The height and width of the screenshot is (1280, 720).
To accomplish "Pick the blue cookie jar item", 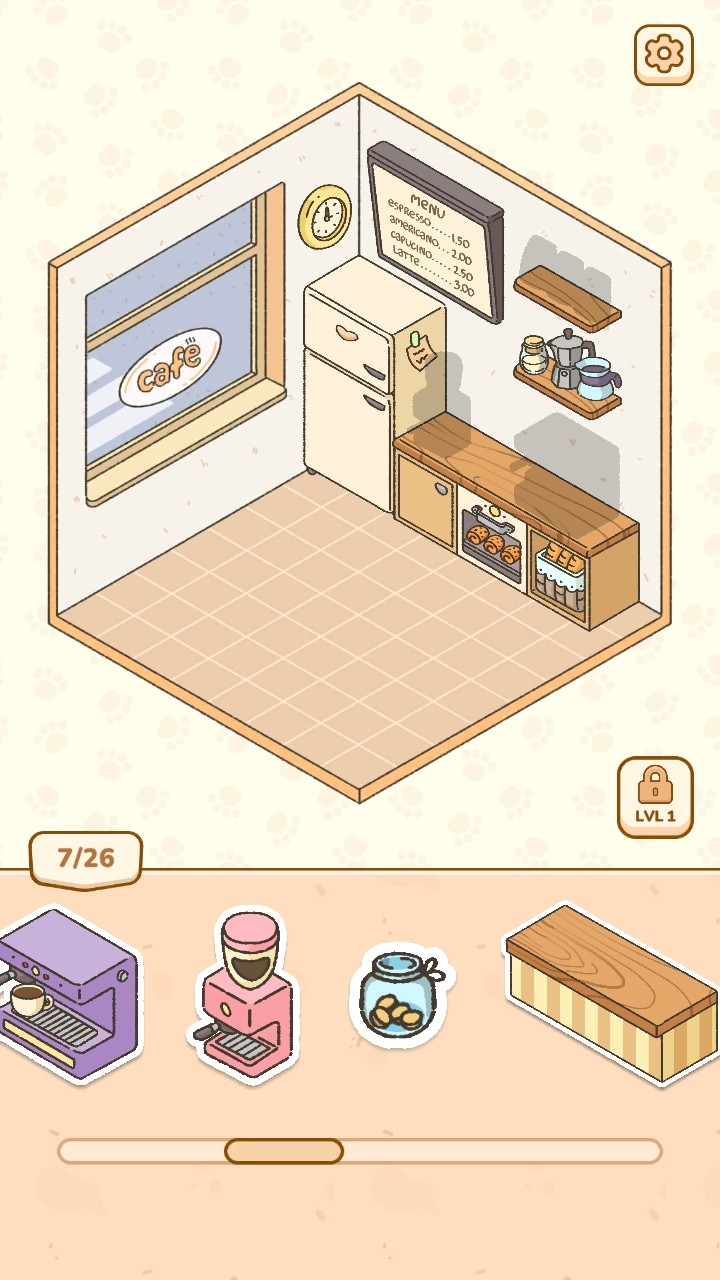I will click(x=398, y=995).
